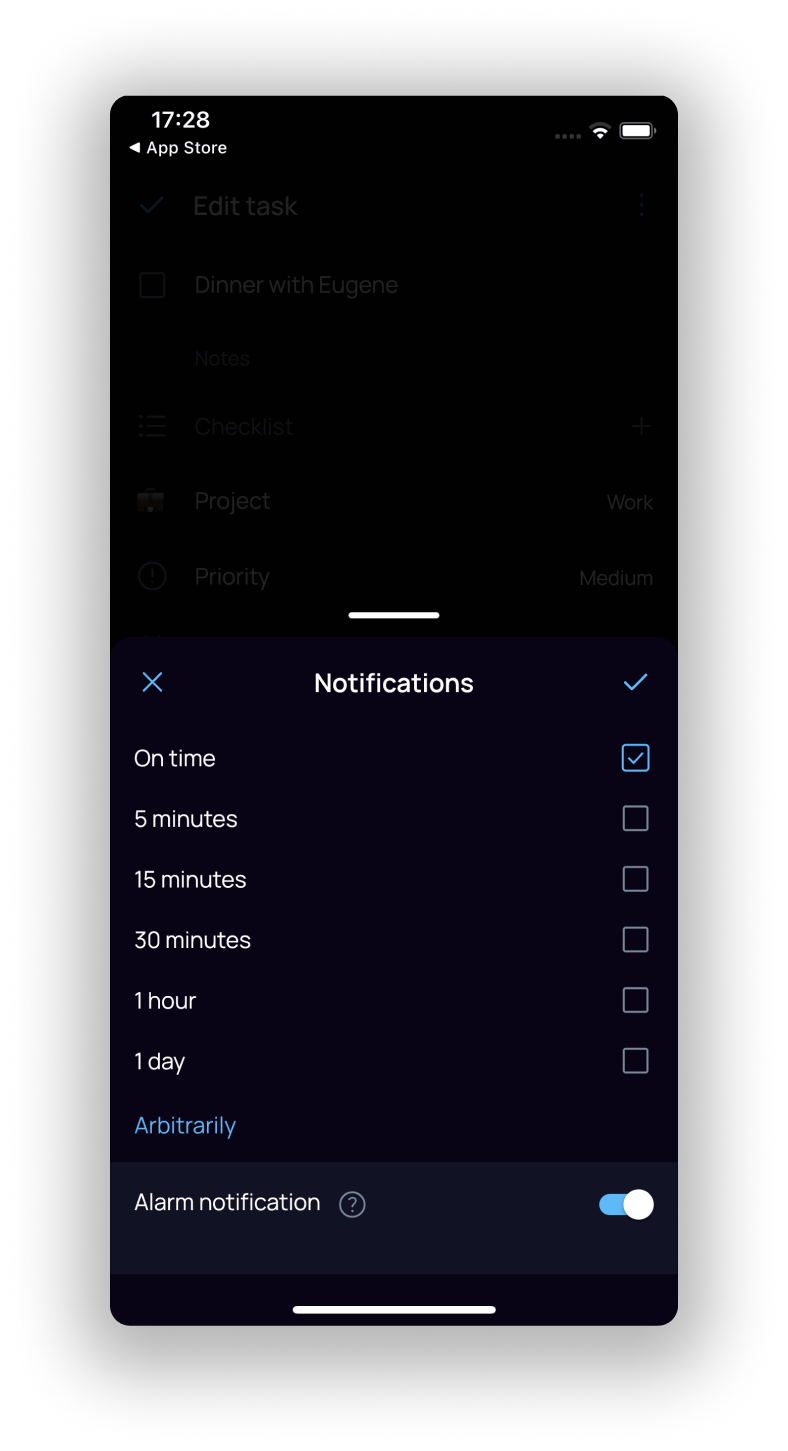Click the Project briefcase icon
788x1451 pixels.
(x=151, y=501)
